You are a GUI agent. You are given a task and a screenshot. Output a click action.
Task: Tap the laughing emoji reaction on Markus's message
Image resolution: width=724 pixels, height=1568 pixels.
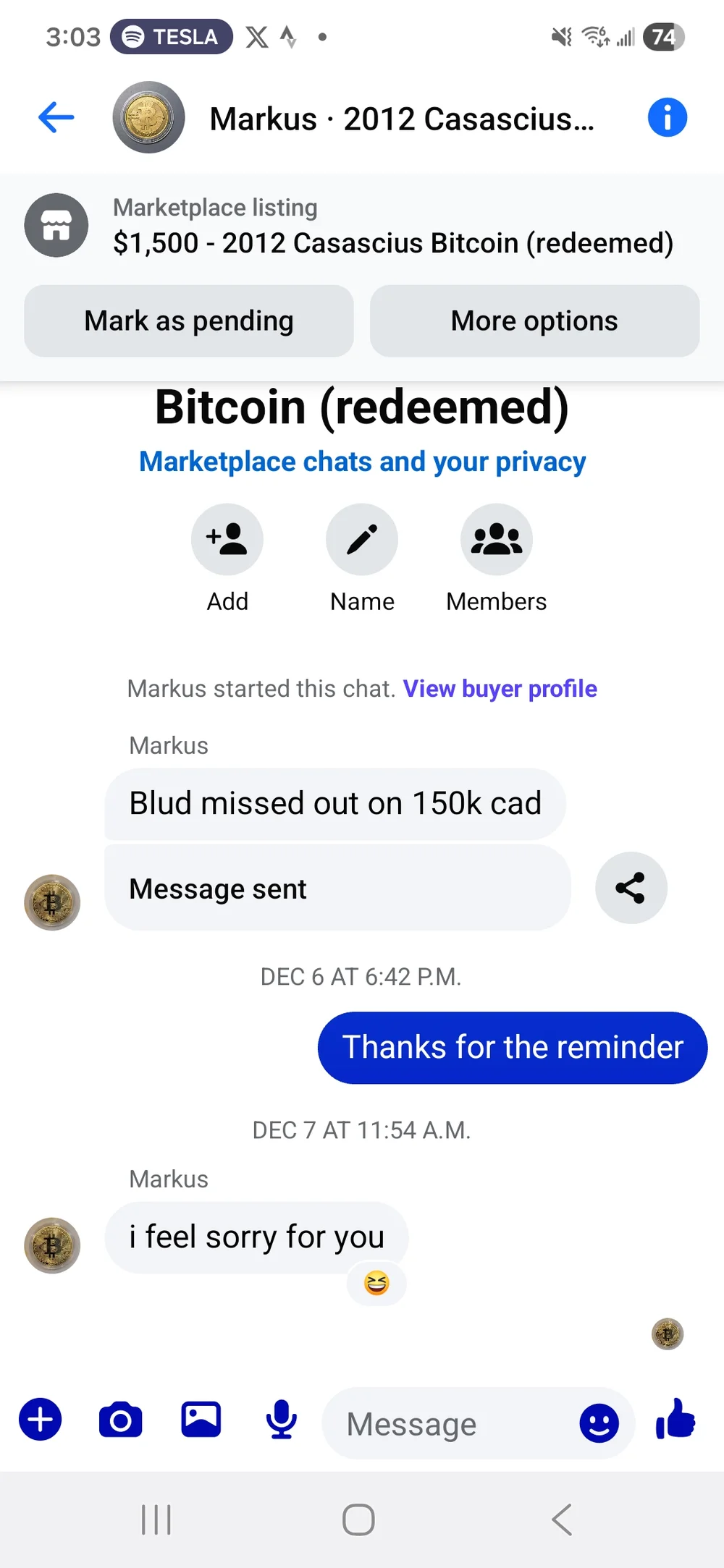coord(376,1283)
